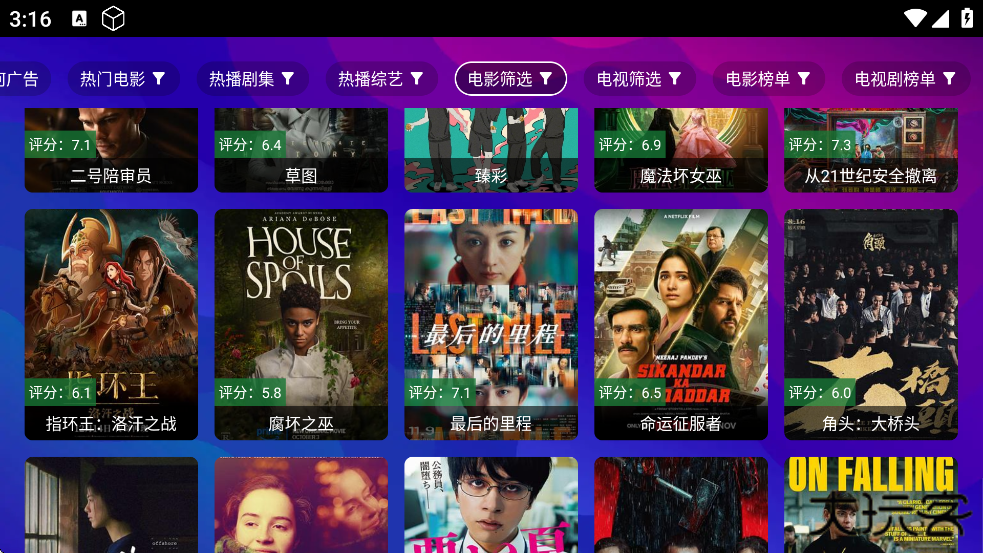
Task: Switch to 电视筛选
Action: point(639,79)
